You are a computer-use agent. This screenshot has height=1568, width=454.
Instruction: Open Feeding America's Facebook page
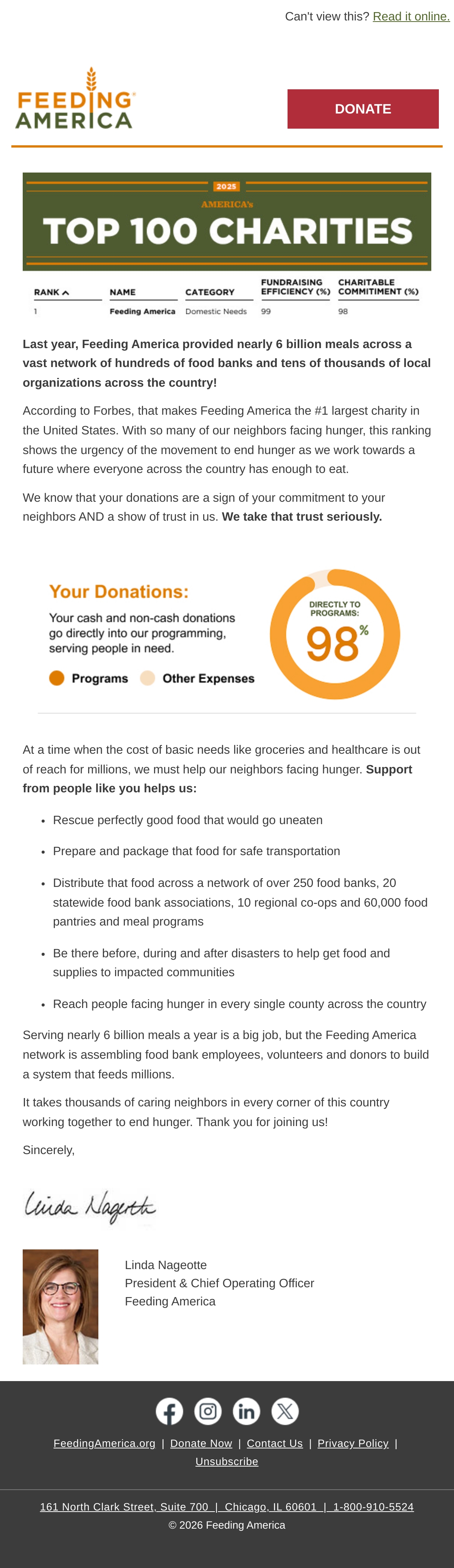[169, 1411]
